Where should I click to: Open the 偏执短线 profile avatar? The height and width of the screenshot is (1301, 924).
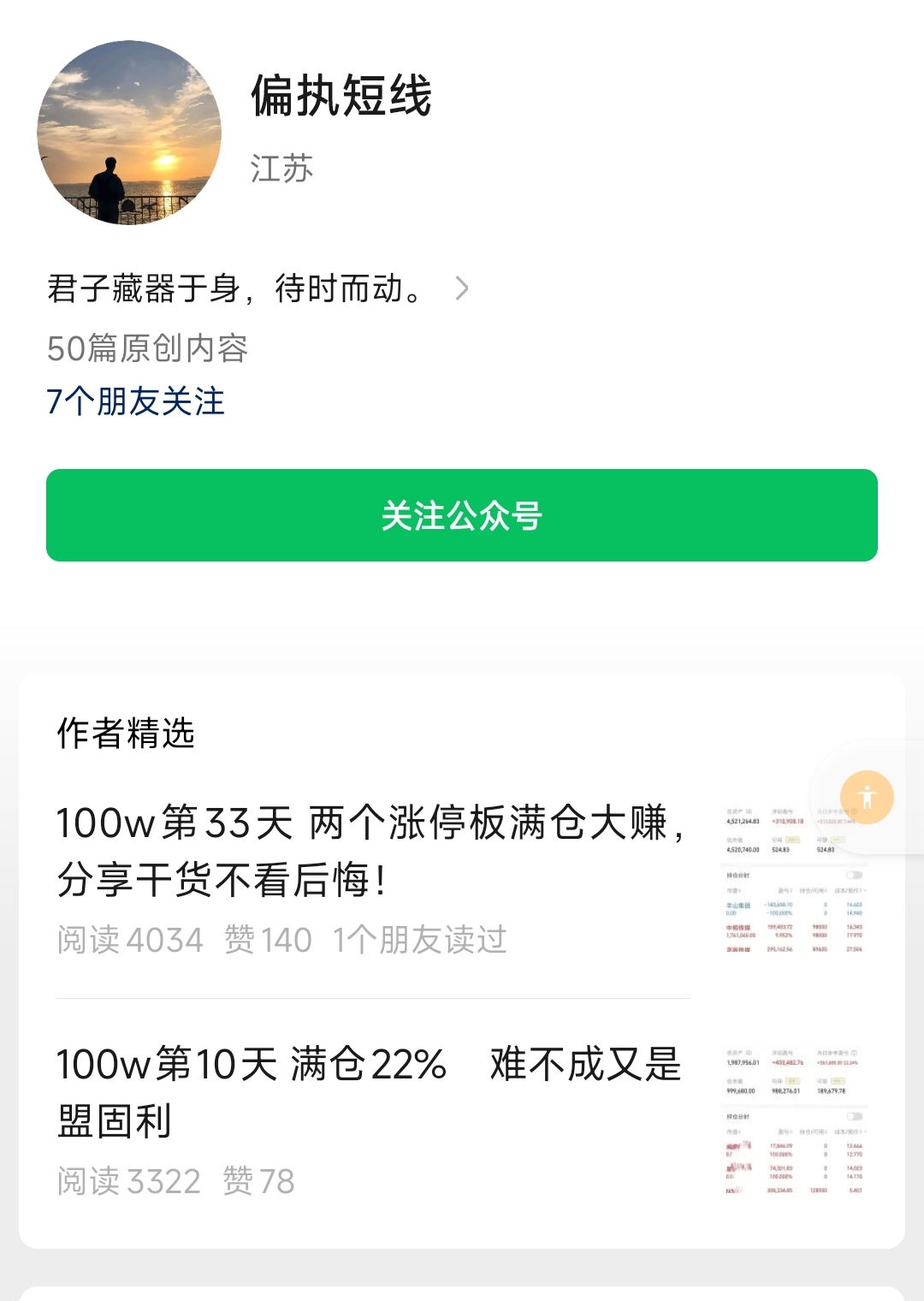[129, 133]
